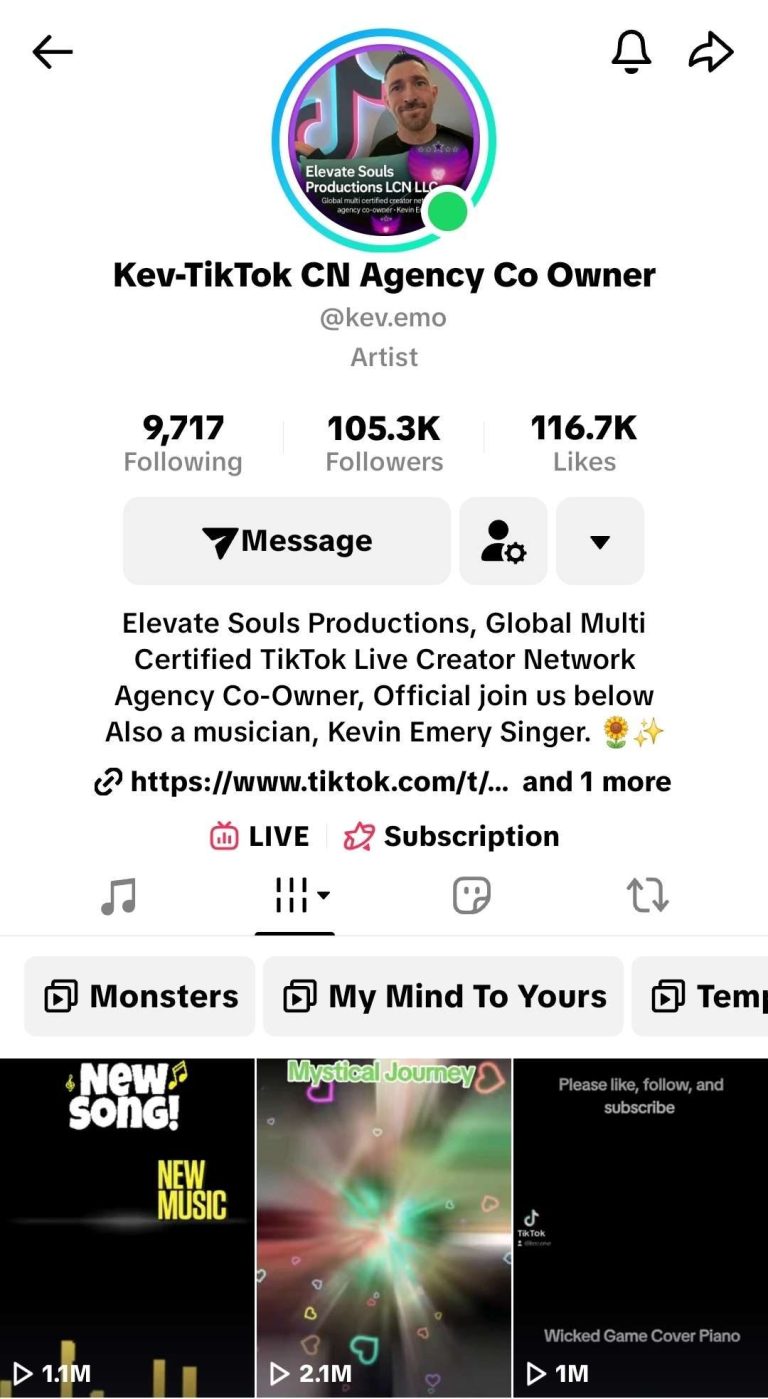Expand the suggested accounts dropdown arrow
This screenshot has width=768, height=1399.
pyautogui.click(x=600, y=541)
